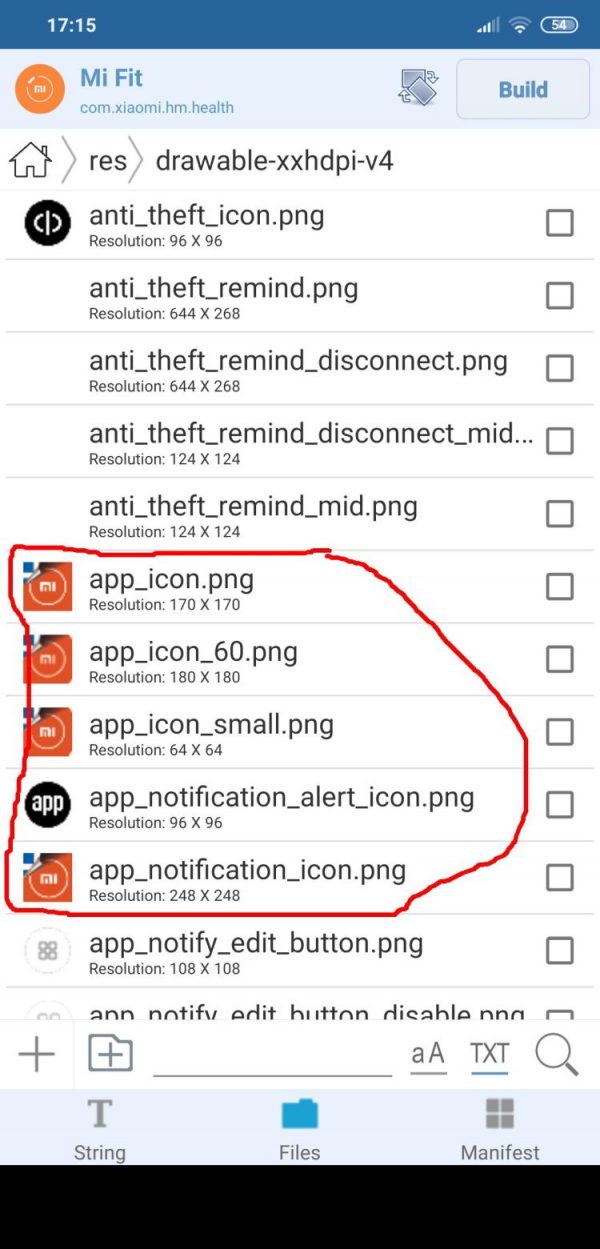Screen dimensions: 600x1249
Task: Check app_notify_edit_button.png checkbox
Action: (x=559, y=950)
